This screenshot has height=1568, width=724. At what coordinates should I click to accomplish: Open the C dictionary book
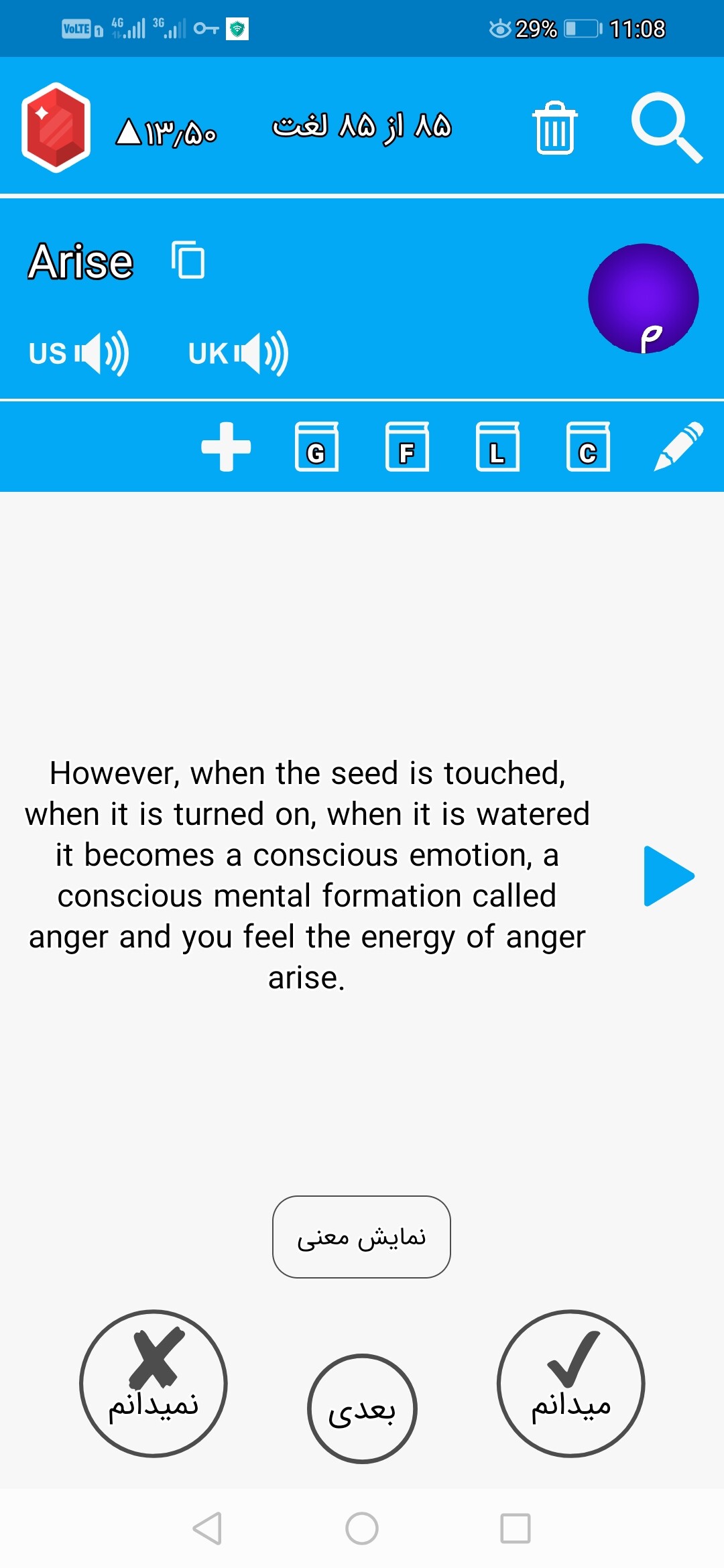pos(588,446)
